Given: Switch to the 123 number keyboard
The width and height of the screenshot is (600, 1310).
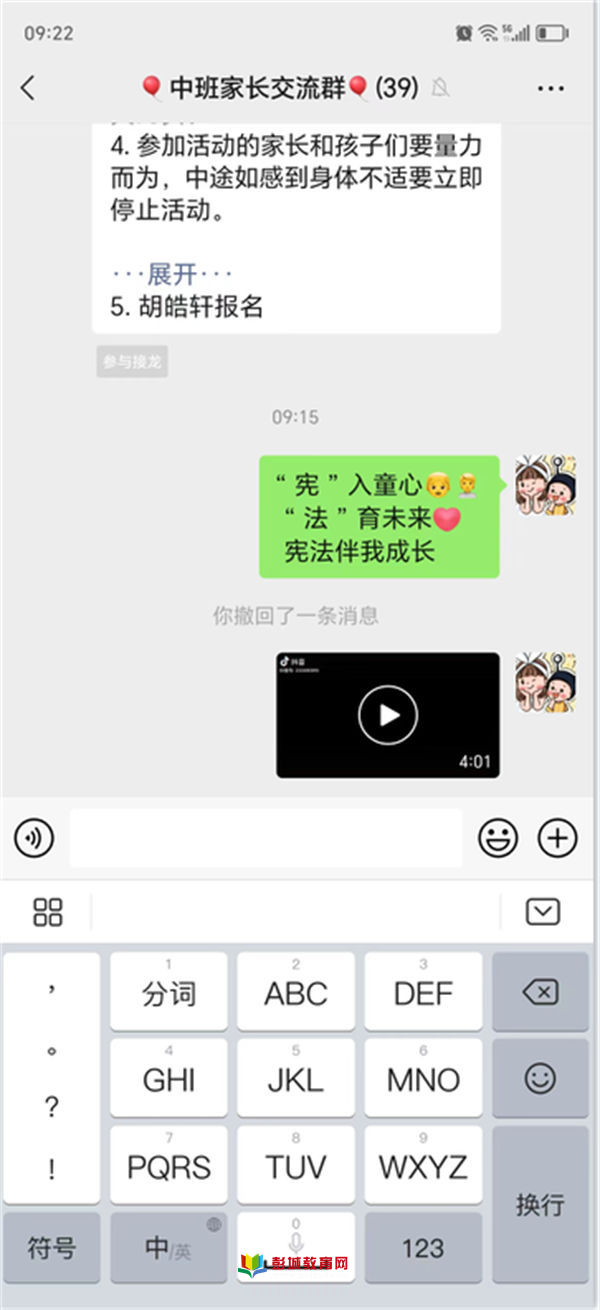Looking at the screenshot, I should pyautogui.click(x=422, y=1247).
